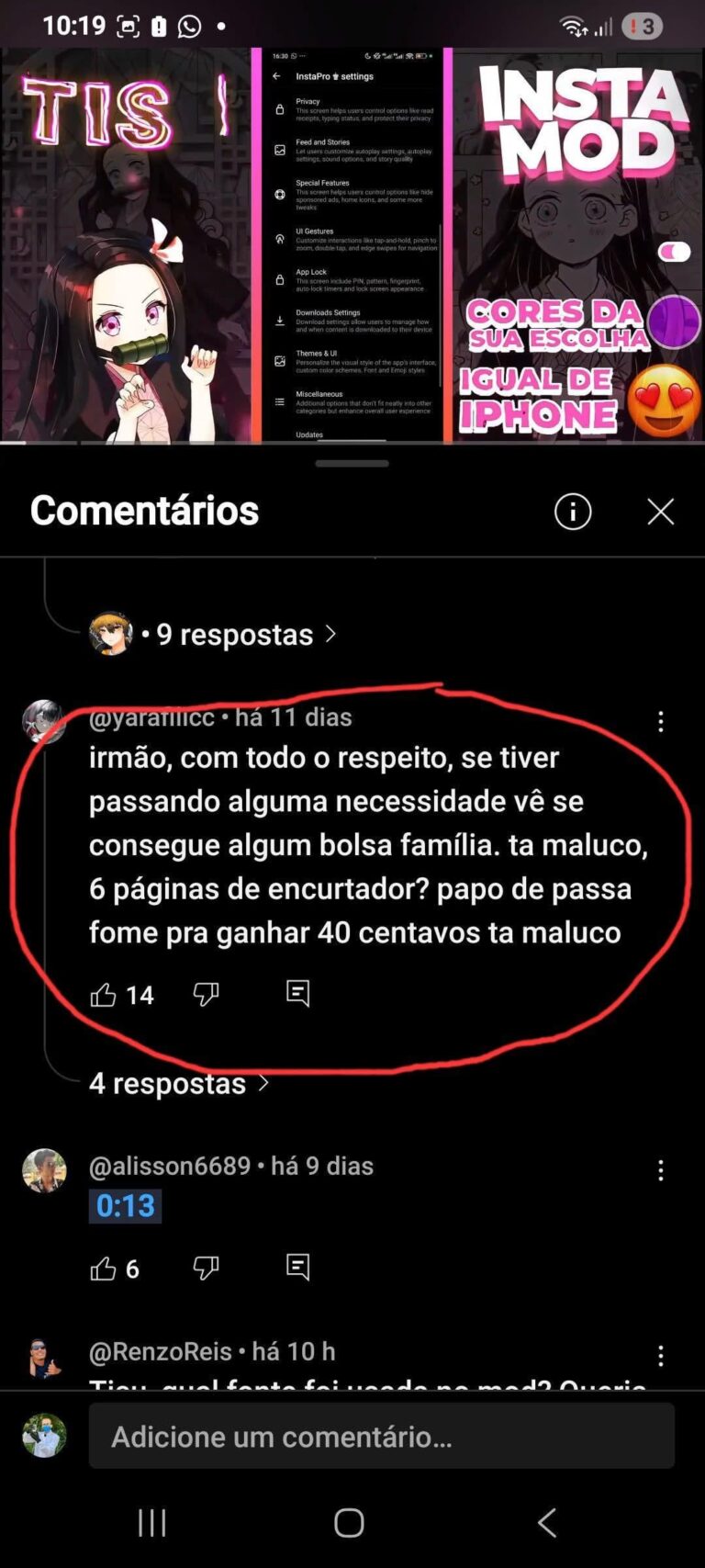Like the comment by @alisson6689

[104, 1269]
